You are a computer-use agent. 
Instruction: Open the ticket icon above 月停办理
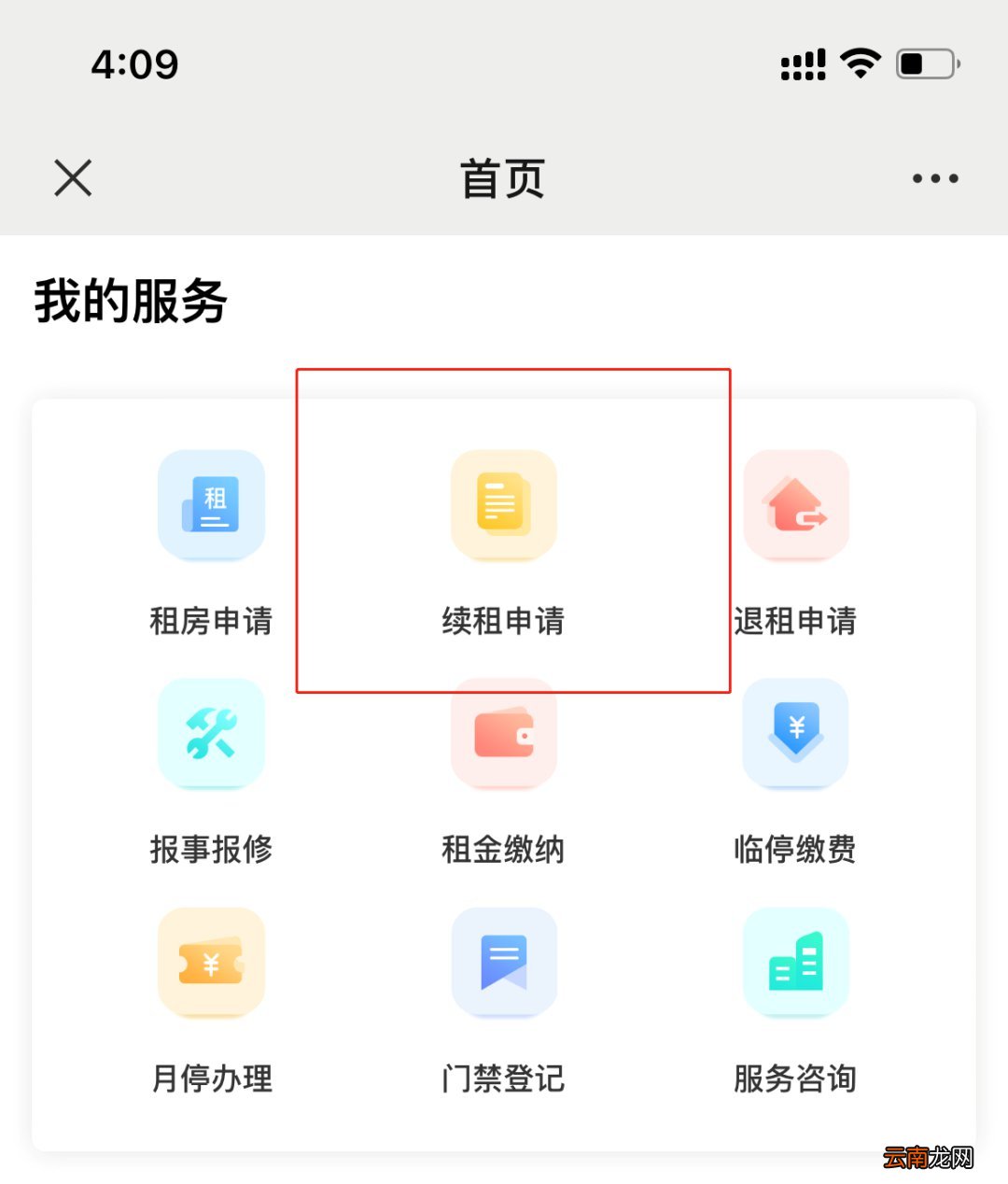point(211,963)
